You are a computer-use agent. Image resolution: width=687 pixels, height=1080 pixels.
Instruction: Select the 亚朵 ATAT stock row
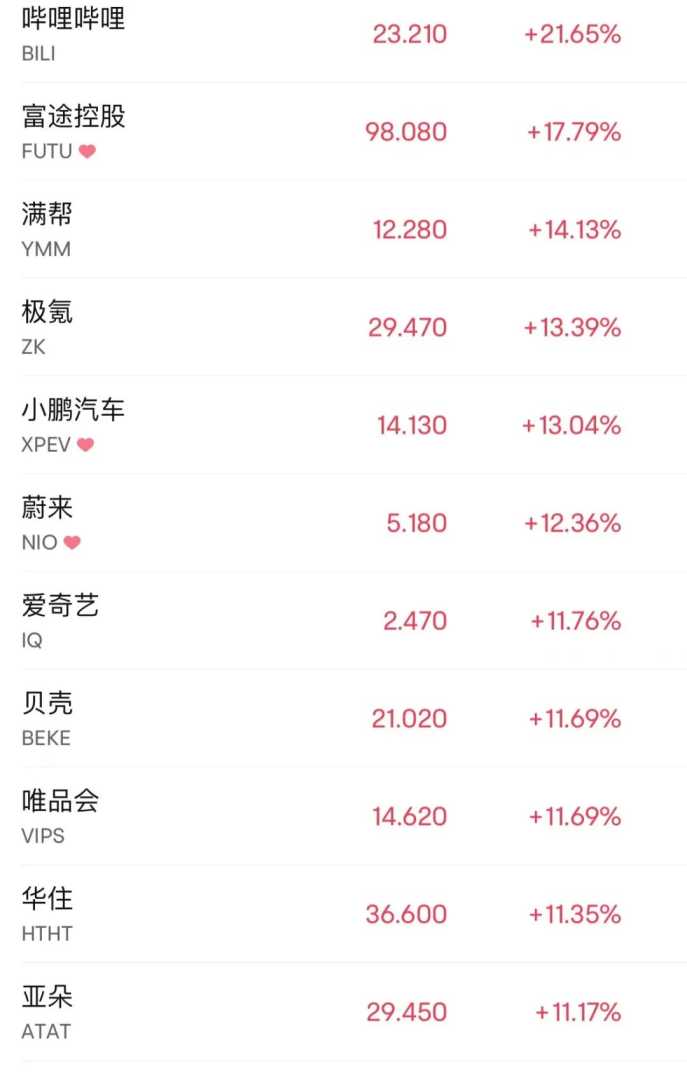(48, 1012)
